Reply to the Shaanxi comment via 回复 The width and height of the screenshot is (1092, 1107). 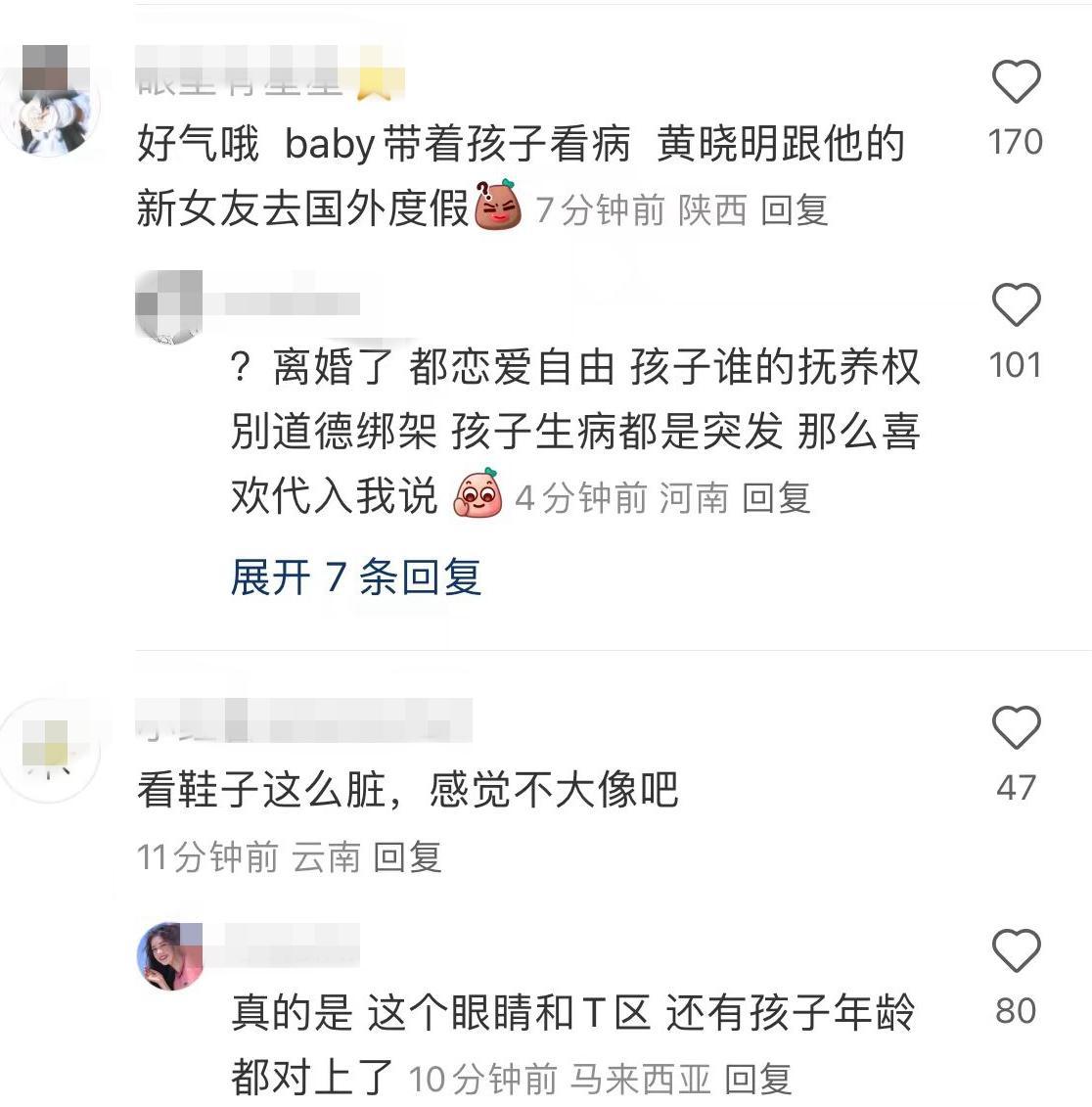(795, 209)
